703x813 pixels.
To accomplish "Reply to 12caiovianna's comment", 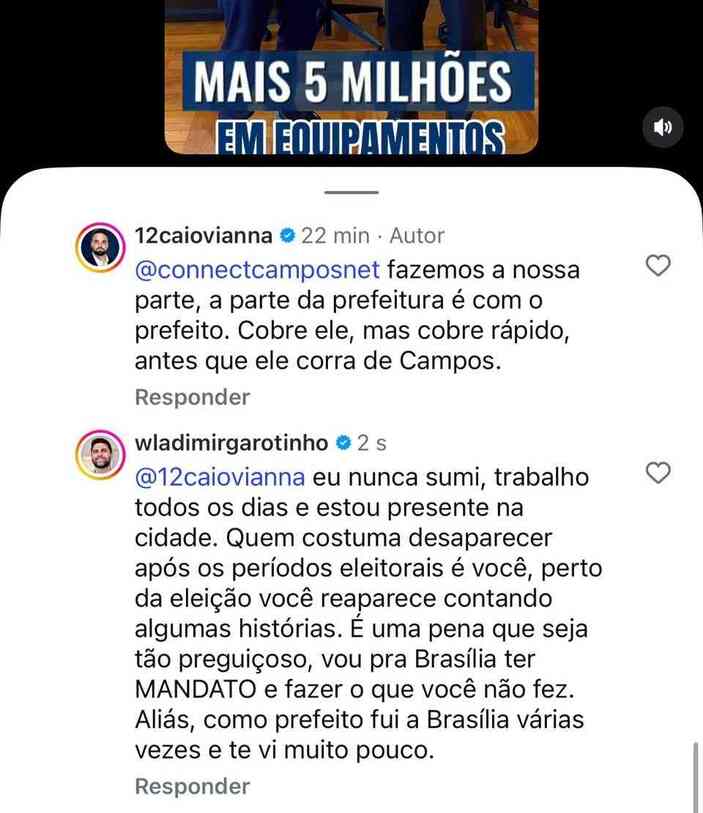I will click(x=192, y=397).
